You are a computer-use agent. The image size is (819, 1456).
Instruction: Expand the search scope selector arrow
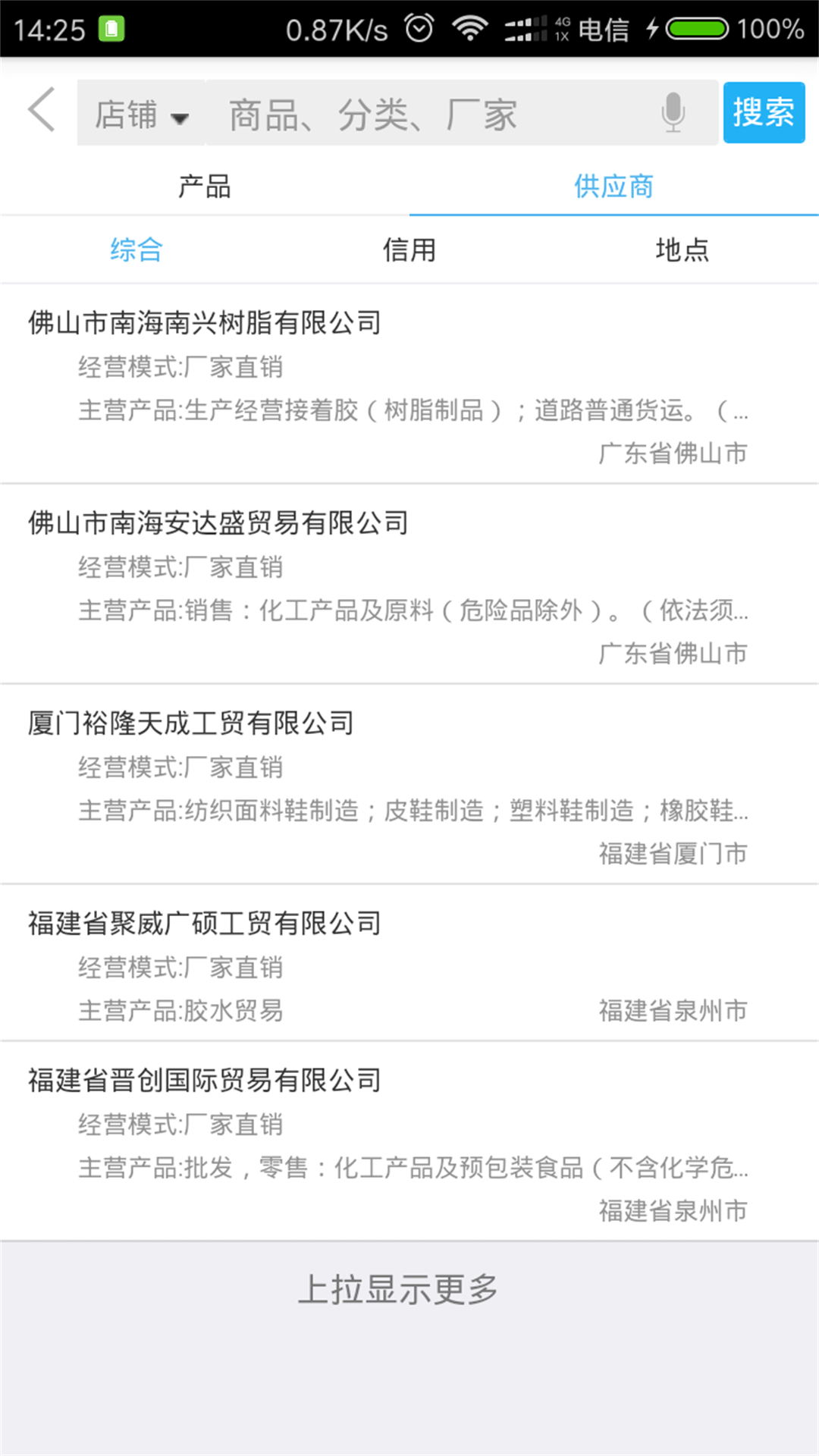click(182, 118)
